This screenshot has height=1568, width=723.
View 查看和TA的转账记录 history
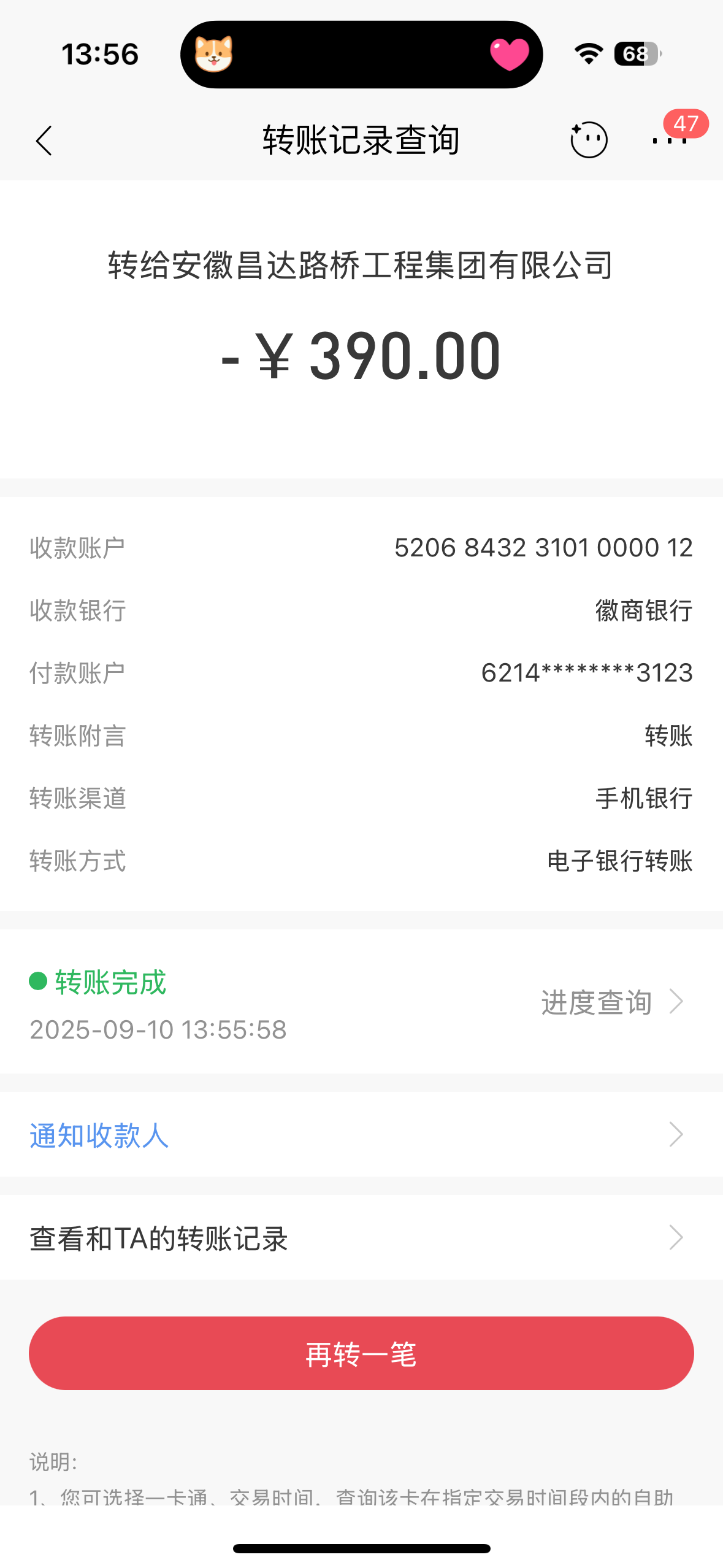(361, 1238)
